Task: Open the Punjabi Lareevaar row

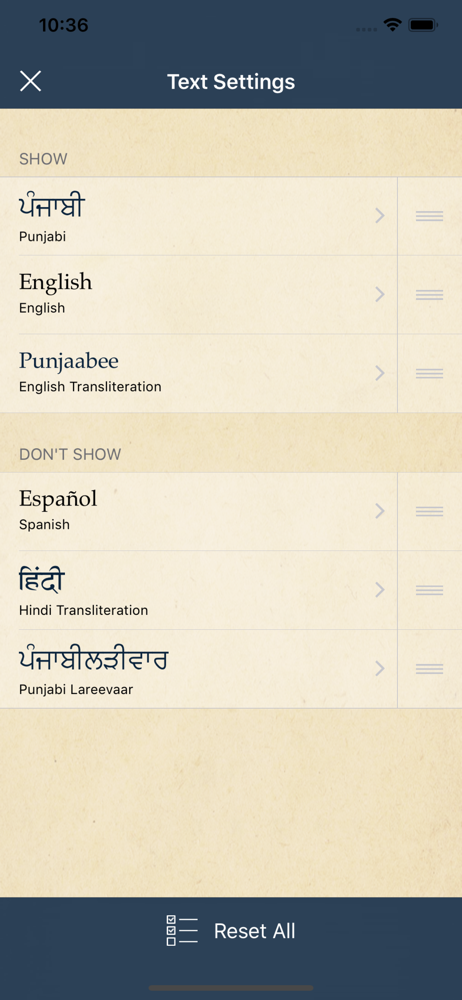Action: click(x=198, y=668)
